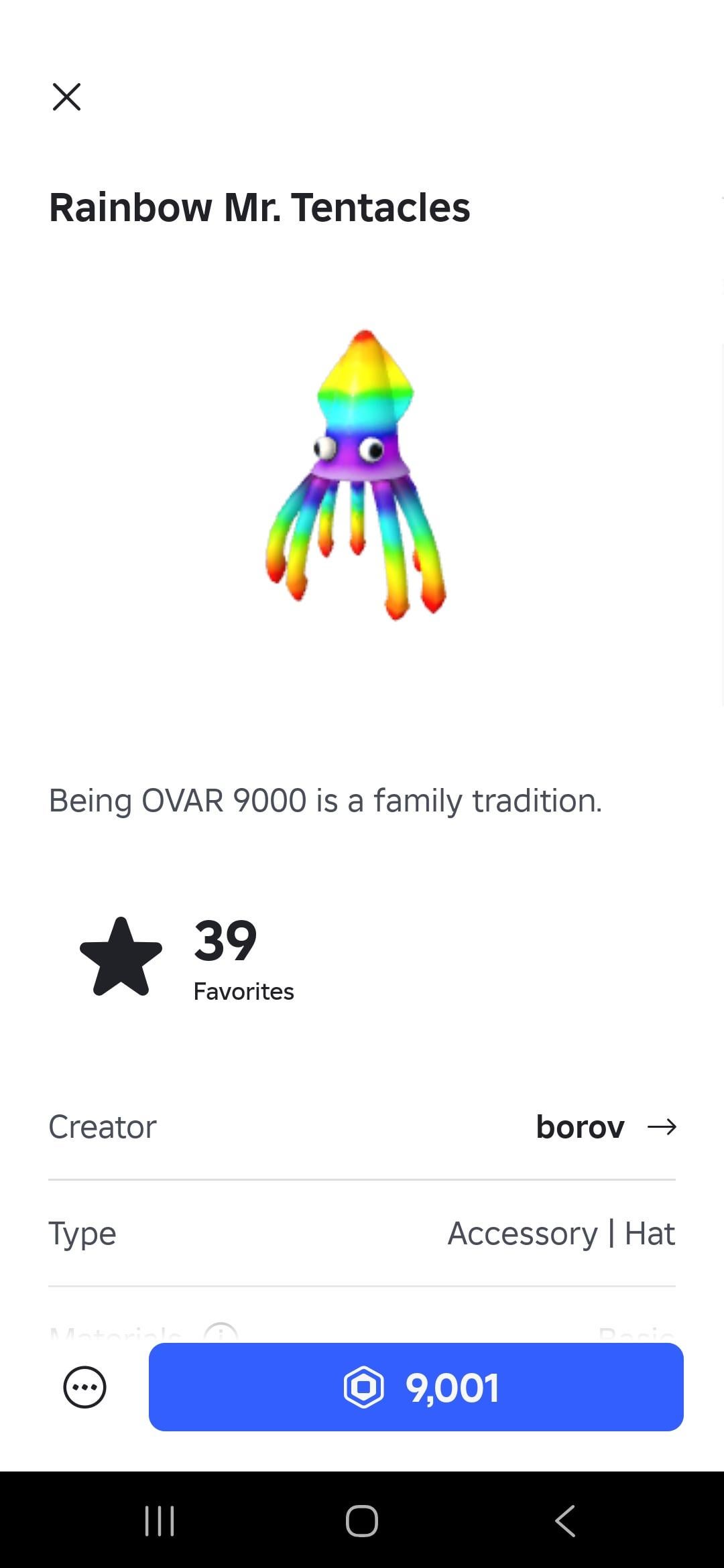
Task: Buy the item for 9,001 Robux
Action: point(416,1387)
